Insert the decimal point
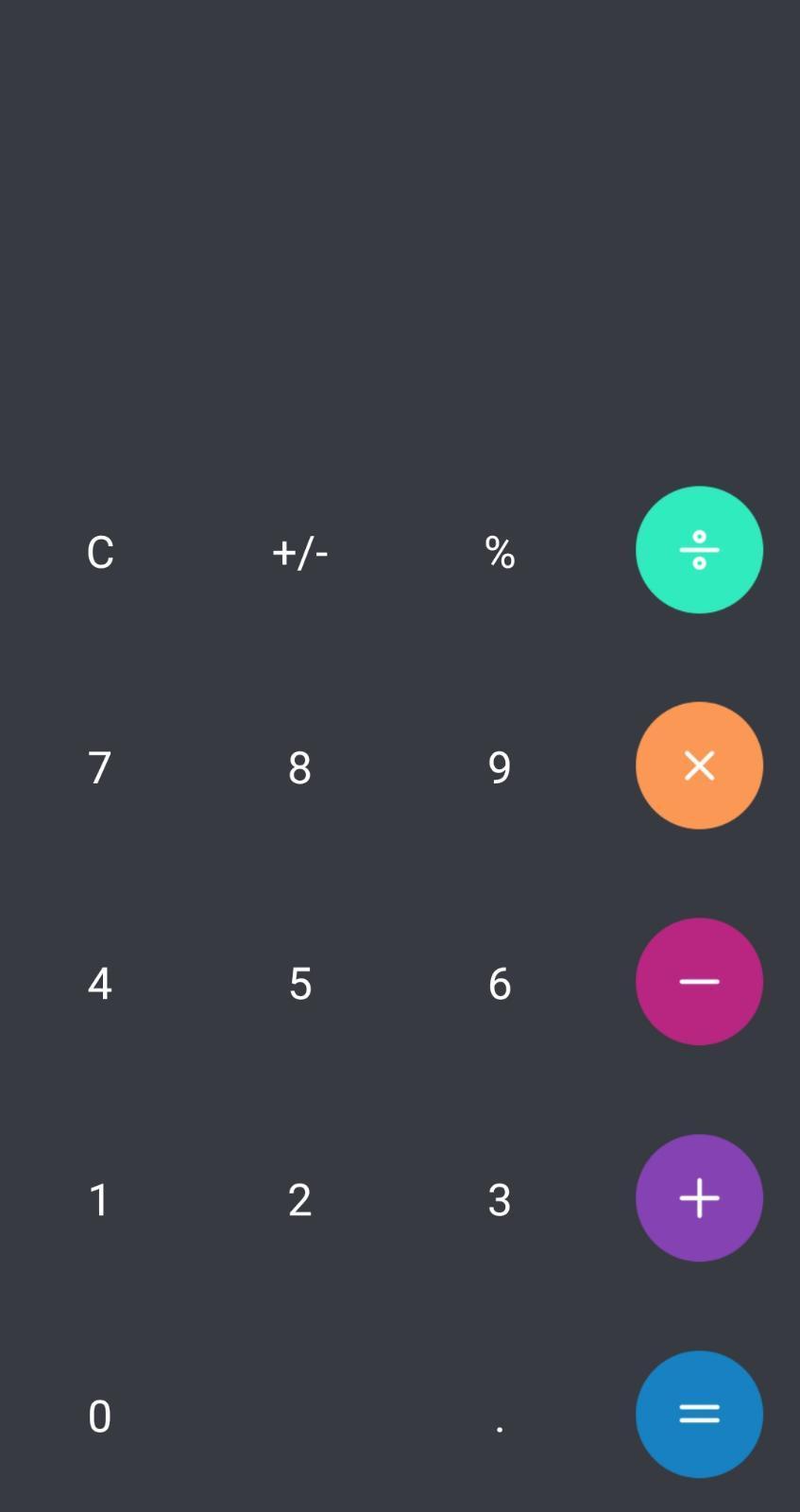800x1512 pixels. 500,1417
